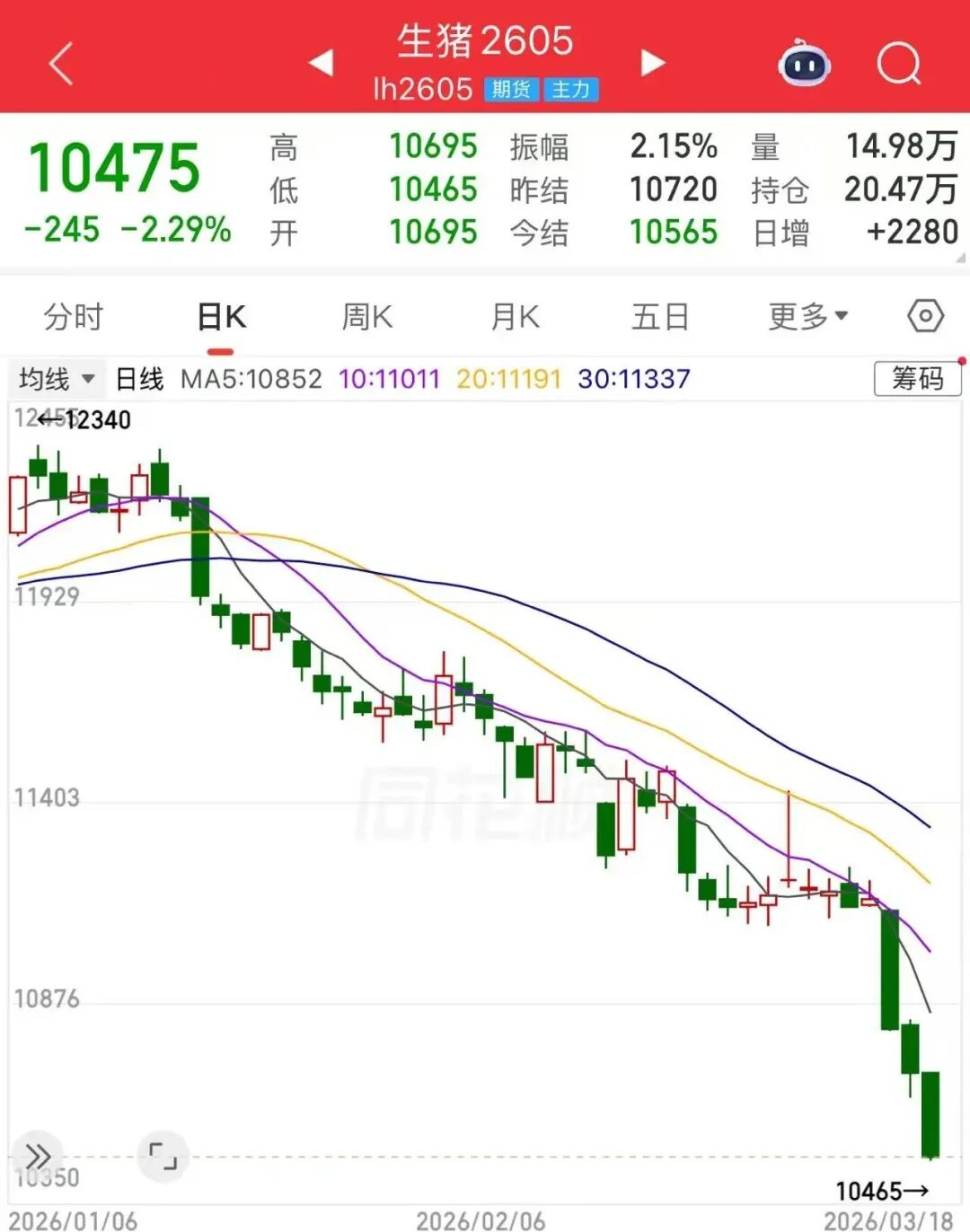
Task: Switch to the next contract with right triangle
Action: click(653, 63)
